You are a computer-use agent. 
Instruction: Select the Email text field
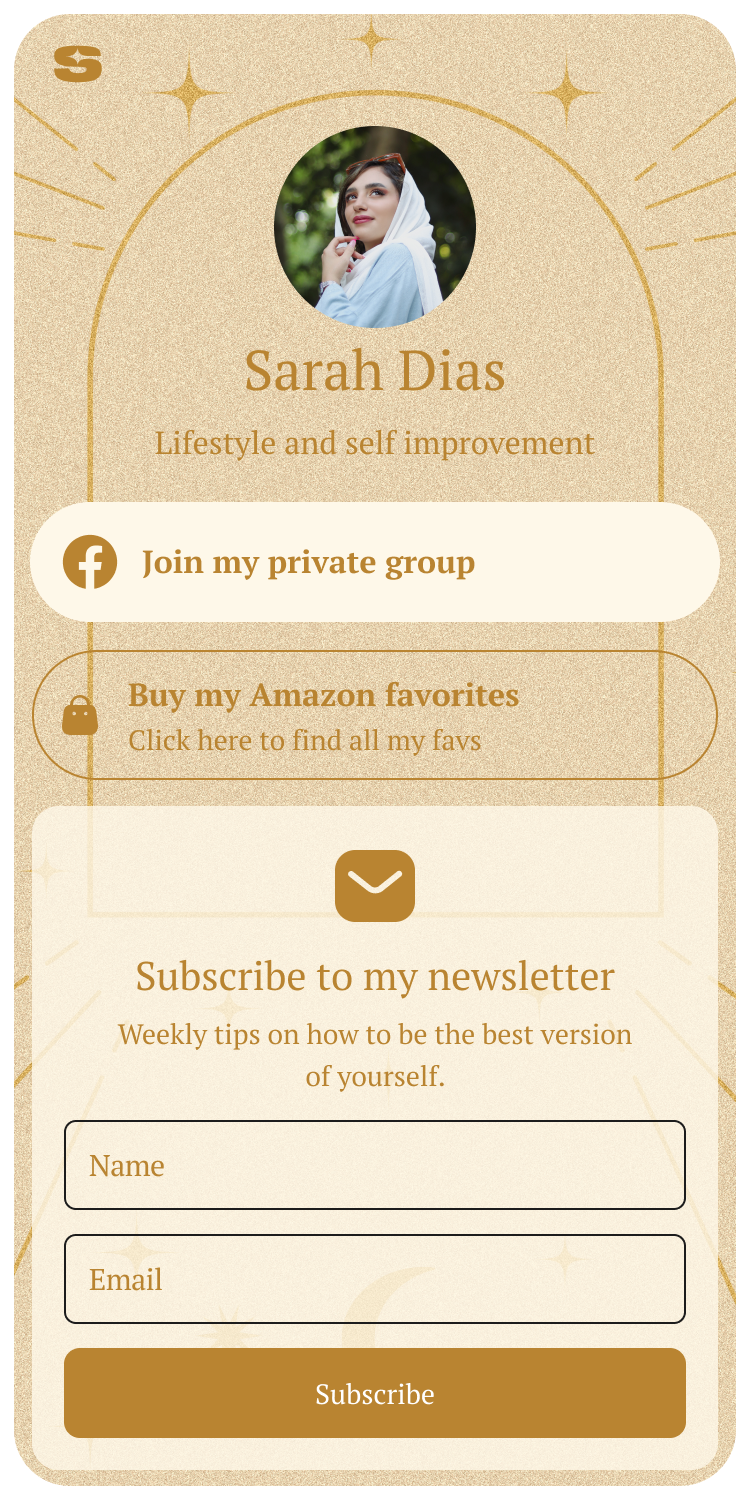point(375,1279)
